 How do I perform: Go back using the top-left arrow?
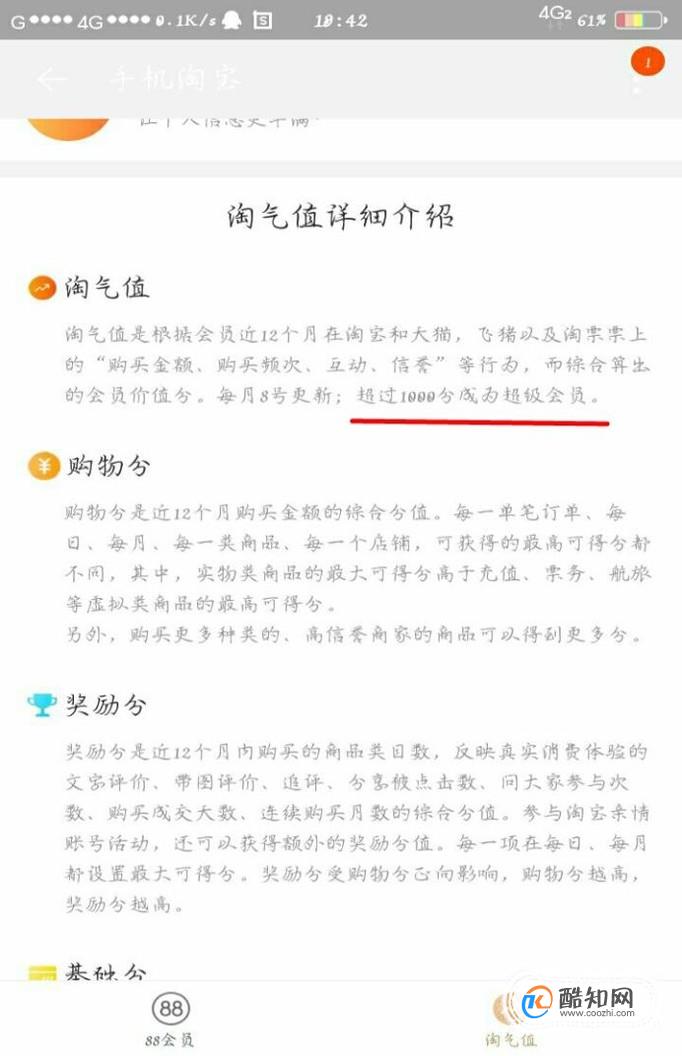[52, 79]
